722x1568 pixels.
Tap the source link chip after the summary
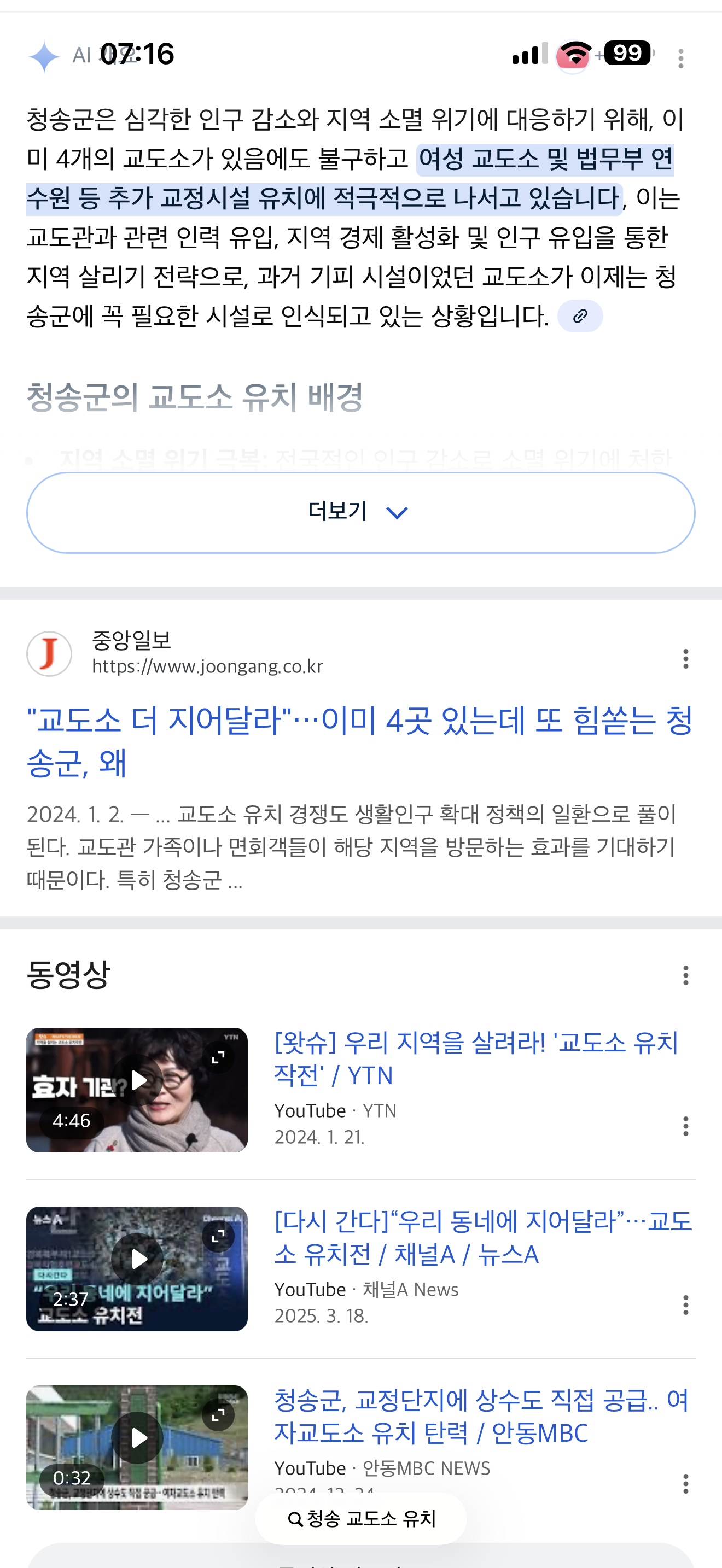pos(580,316)
